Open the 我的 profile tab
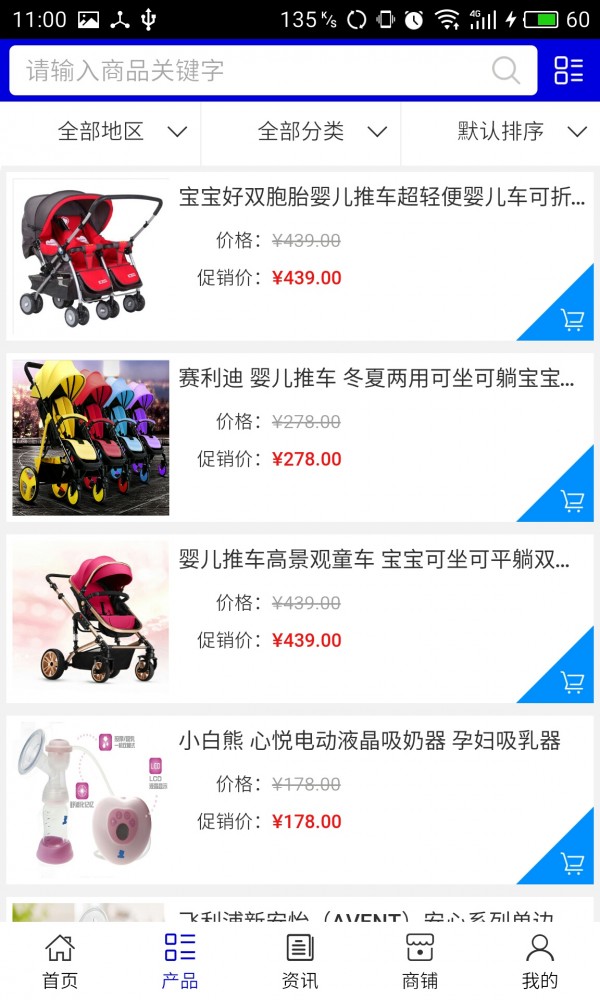The height and width of the screenshot is (1000, 600). coord(540,960)
